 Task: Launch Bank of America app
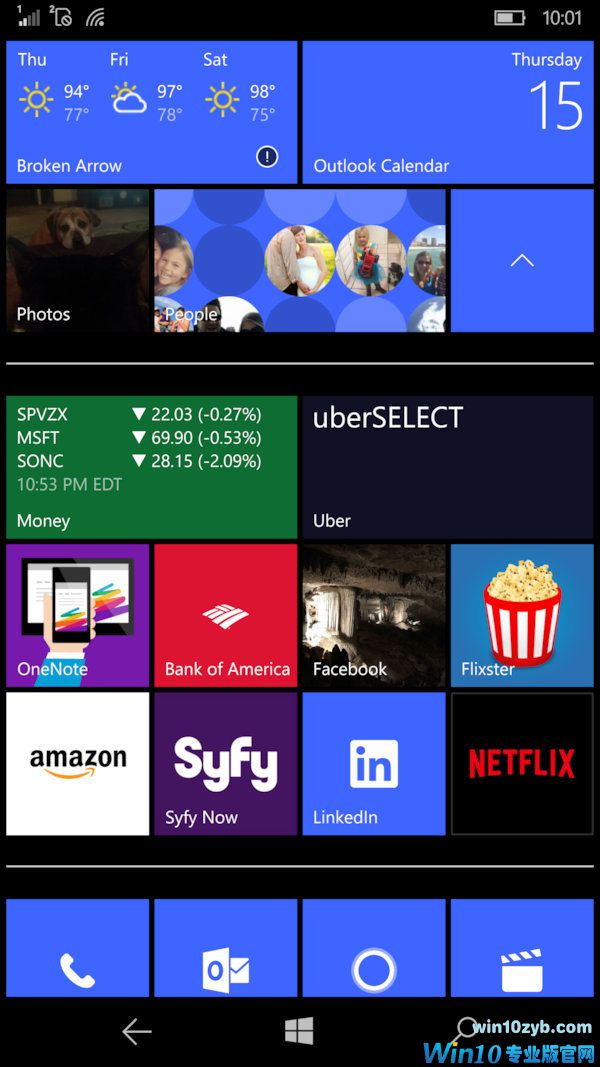(225, 614)
